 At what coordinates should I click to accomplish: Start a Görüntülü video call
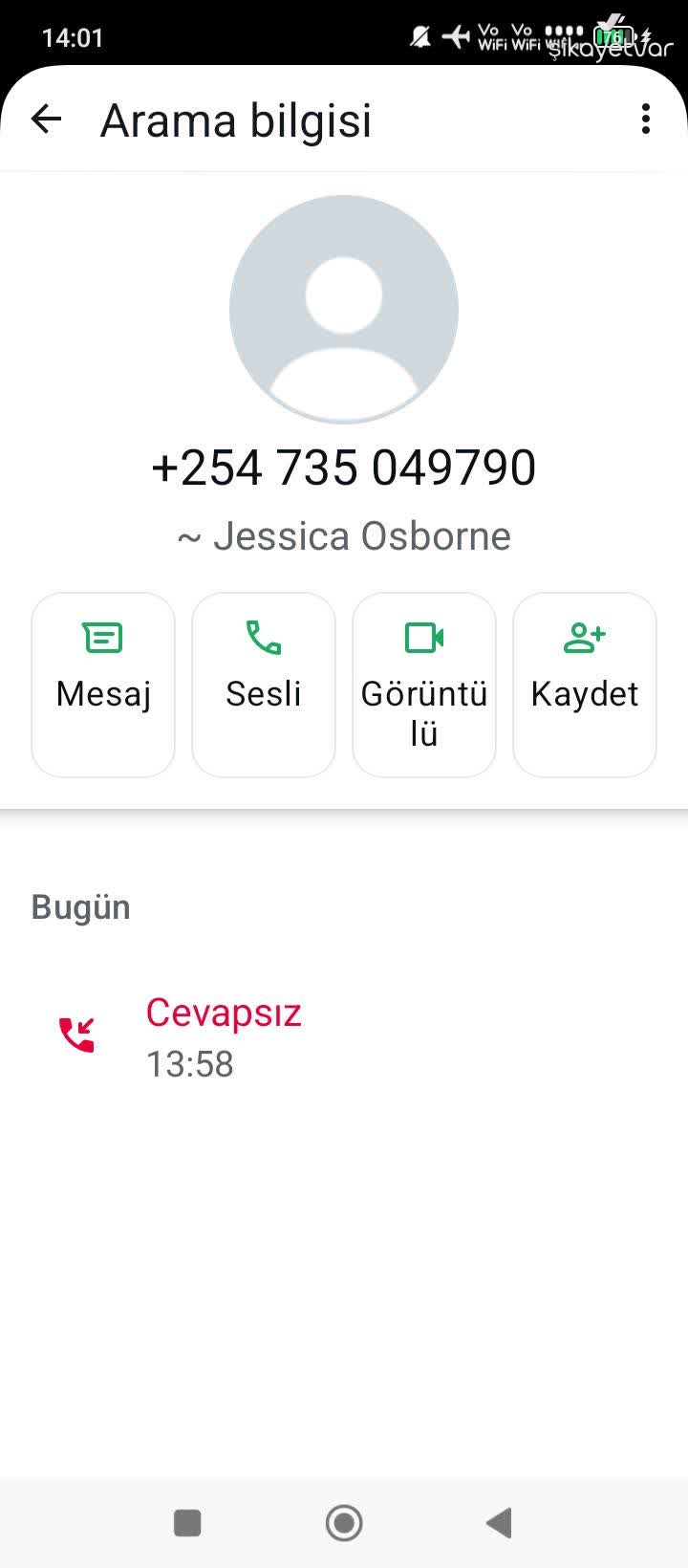click(424, 685)
